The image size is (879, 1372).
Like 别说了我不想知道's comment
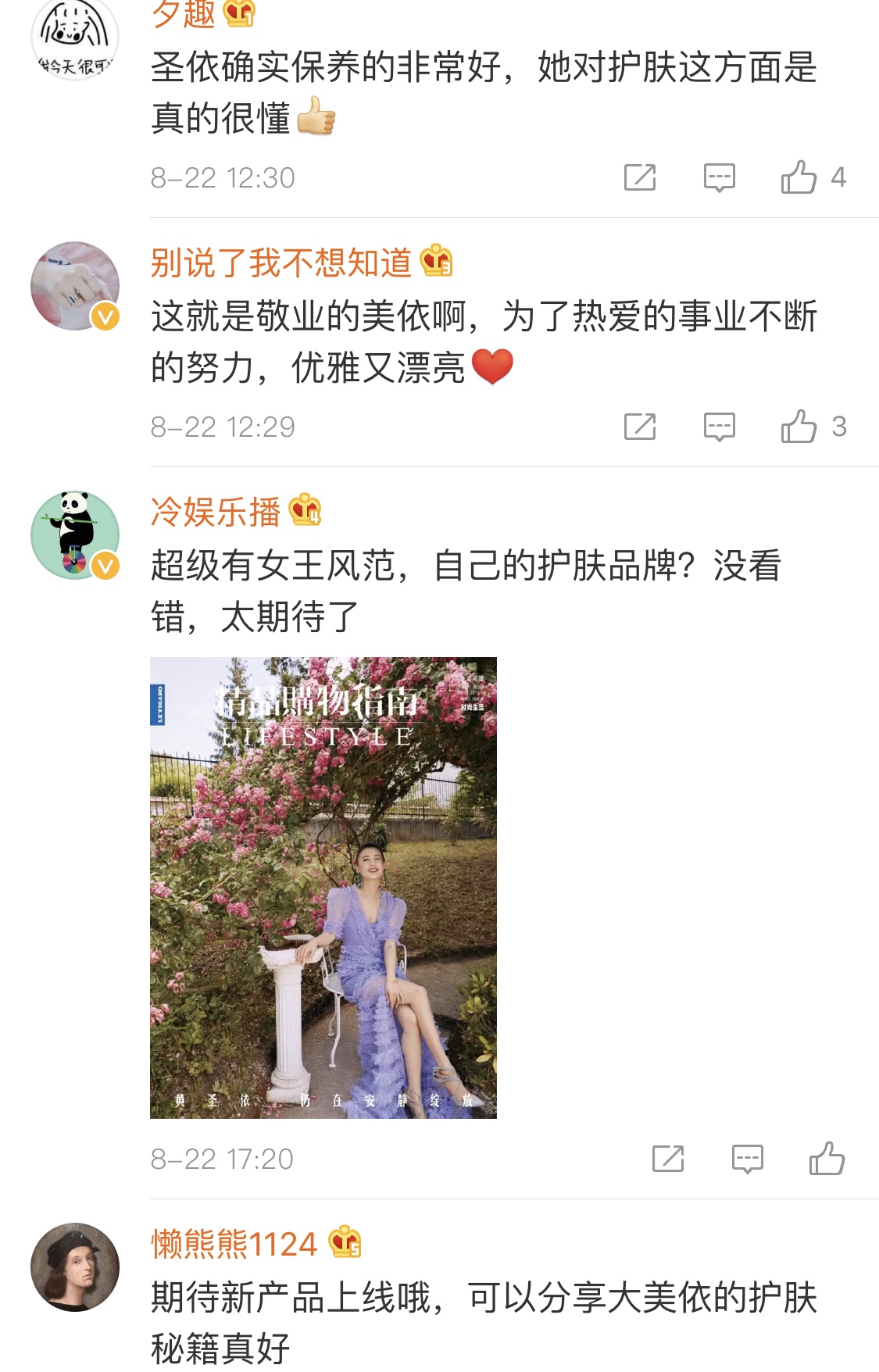pos(799,427)
